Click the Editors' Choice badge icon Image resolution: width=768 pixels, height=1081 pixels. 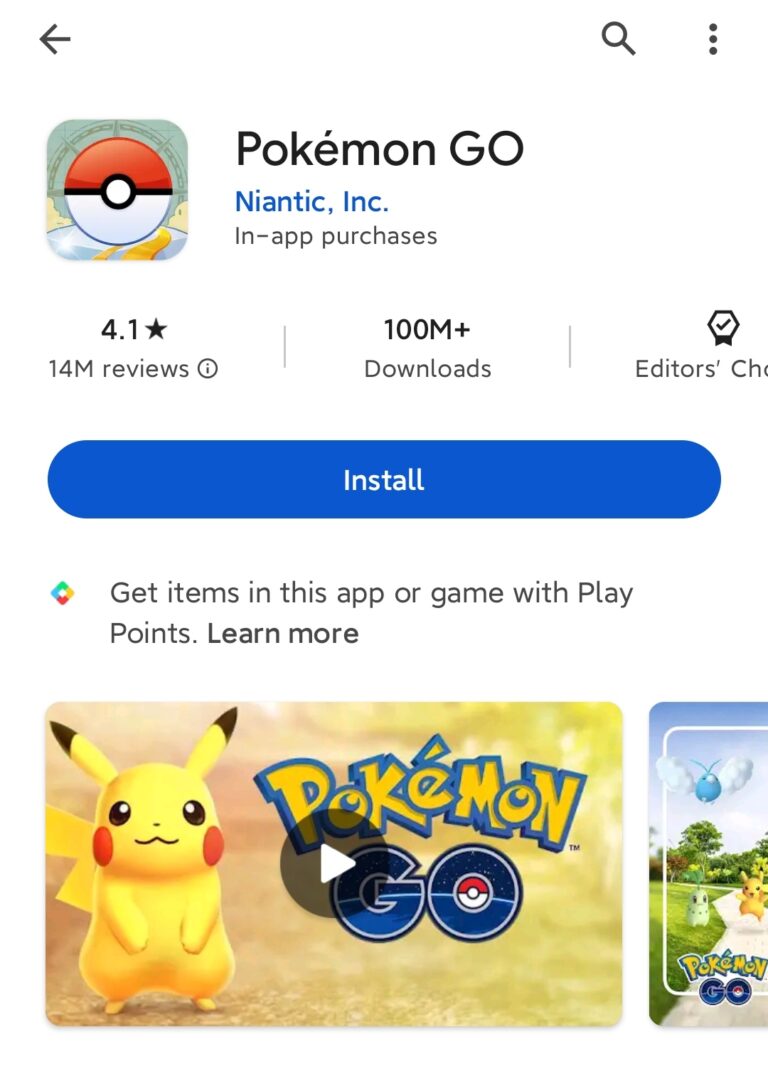(x=722, y=328)
